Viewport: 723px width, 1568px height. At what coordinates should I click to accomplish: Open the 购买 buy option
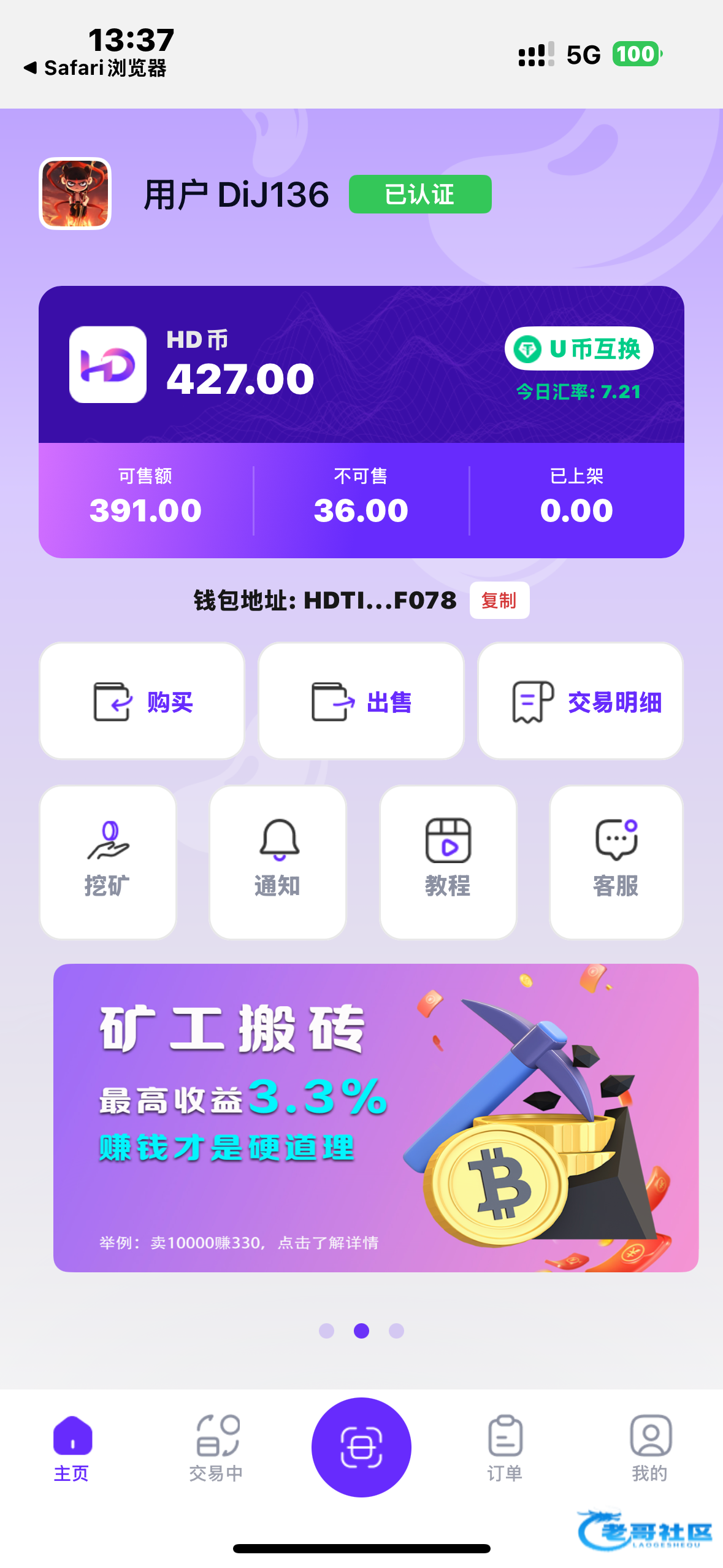[142, 701]
